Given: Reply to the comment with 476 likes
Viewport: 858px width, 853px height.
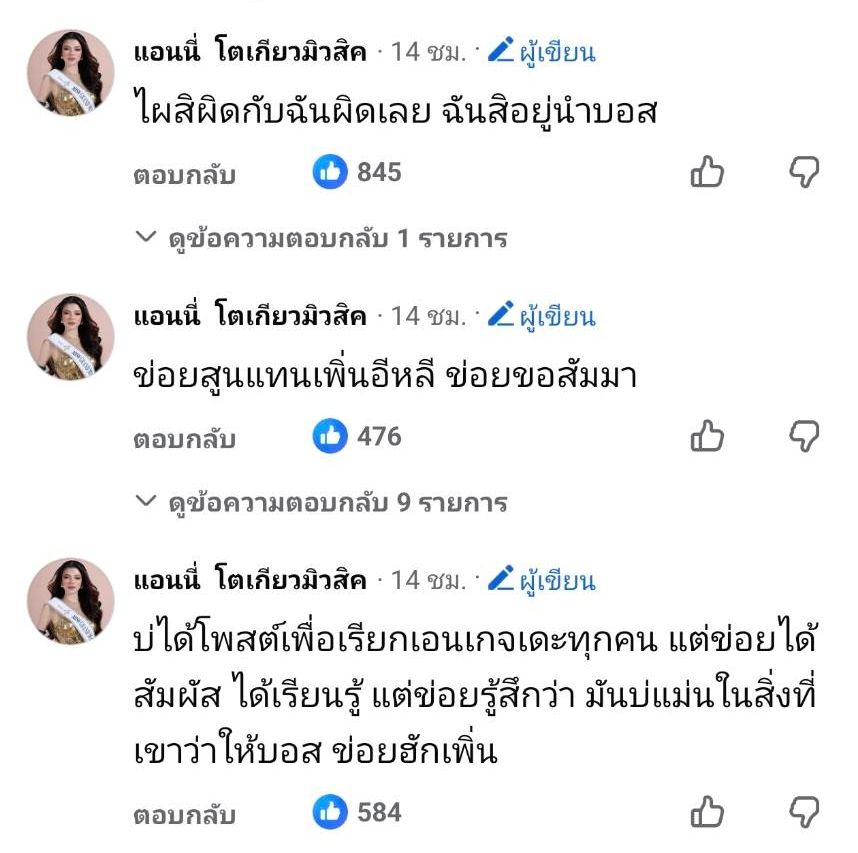Looking at the screenshot, I should [x=184, y=439].
